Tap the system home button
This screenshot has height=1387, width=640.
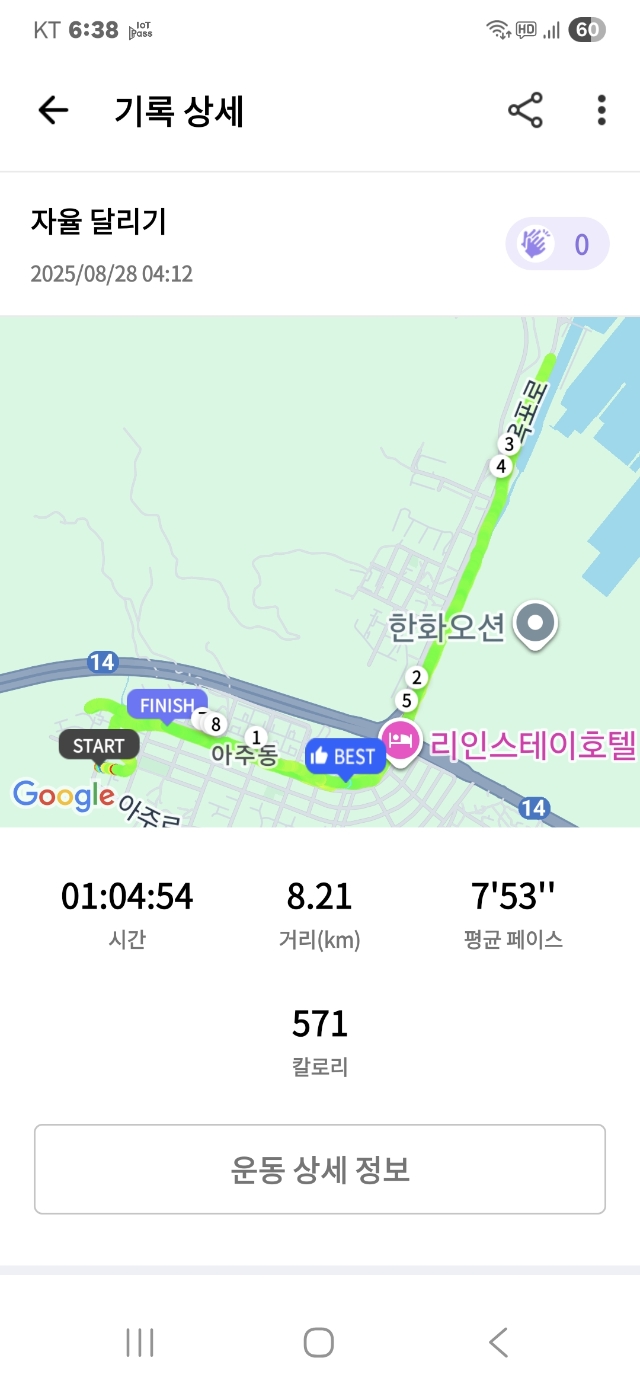tap(319, 1342)
